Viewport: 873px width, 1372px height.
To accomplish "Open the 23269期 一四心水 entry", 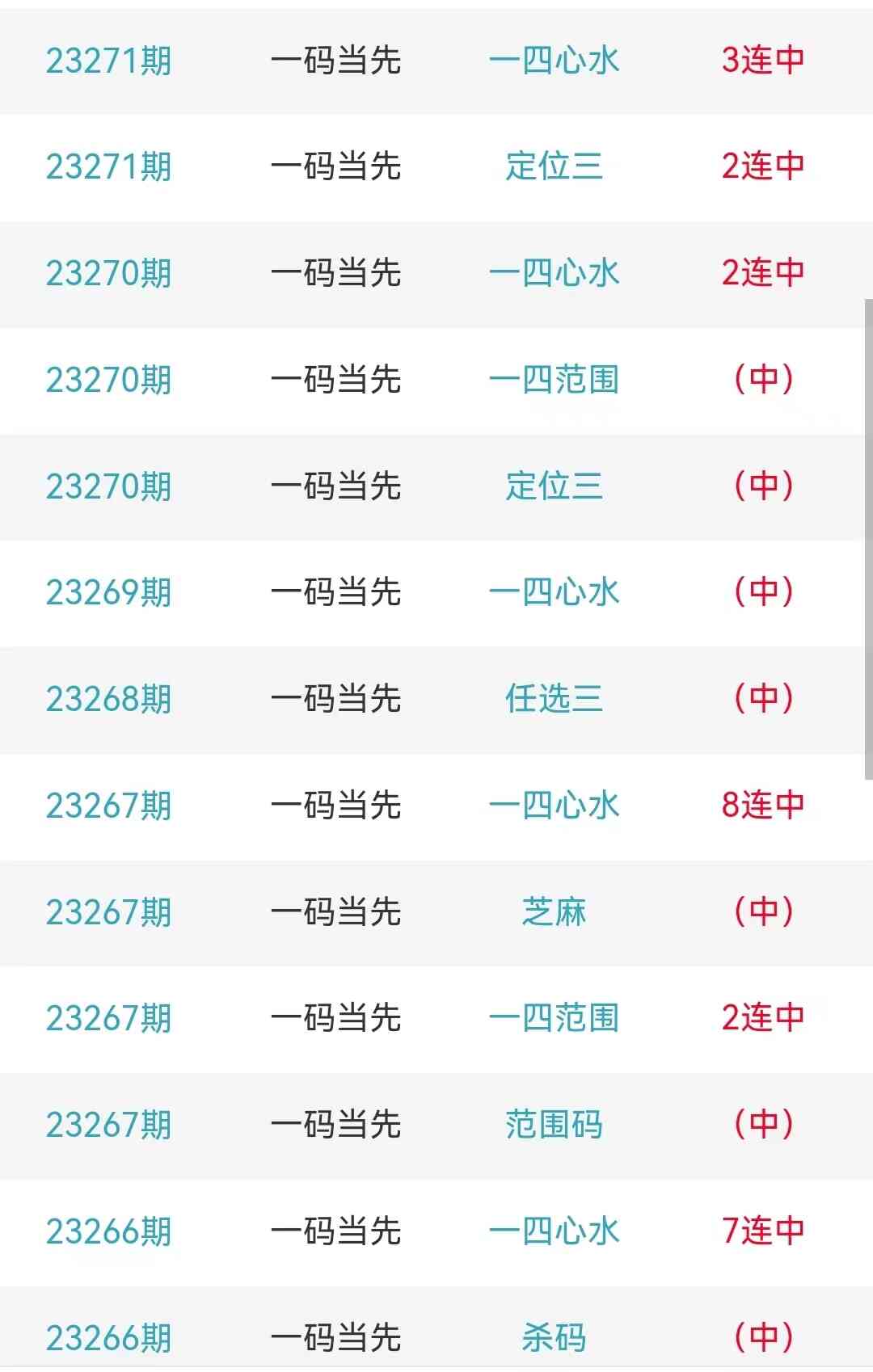I will pos(554,592).
